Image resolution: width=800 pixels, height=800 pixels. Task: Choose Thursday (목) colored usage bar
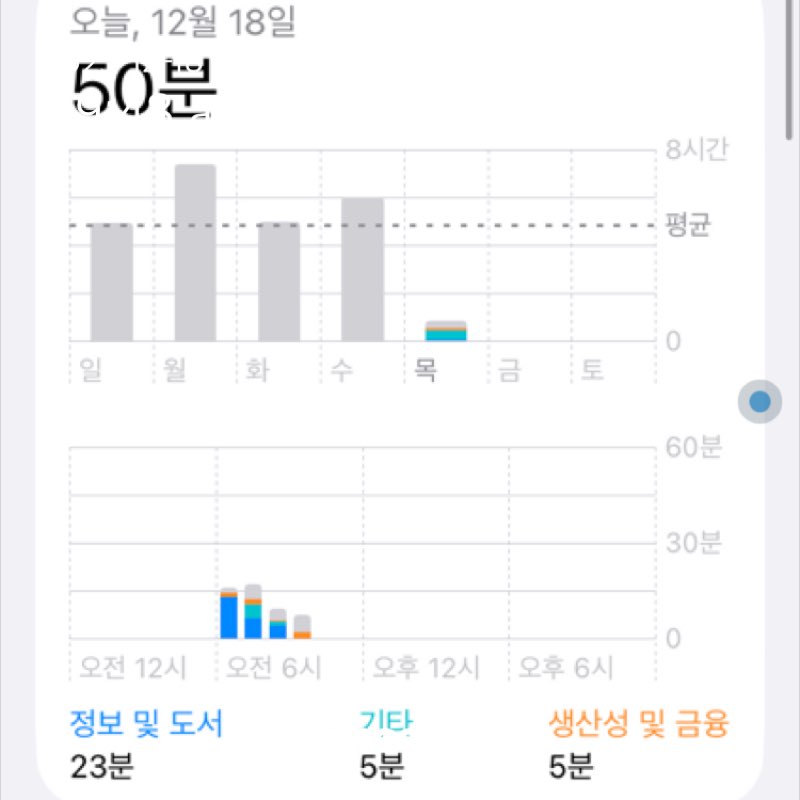[x=446, y=331]
